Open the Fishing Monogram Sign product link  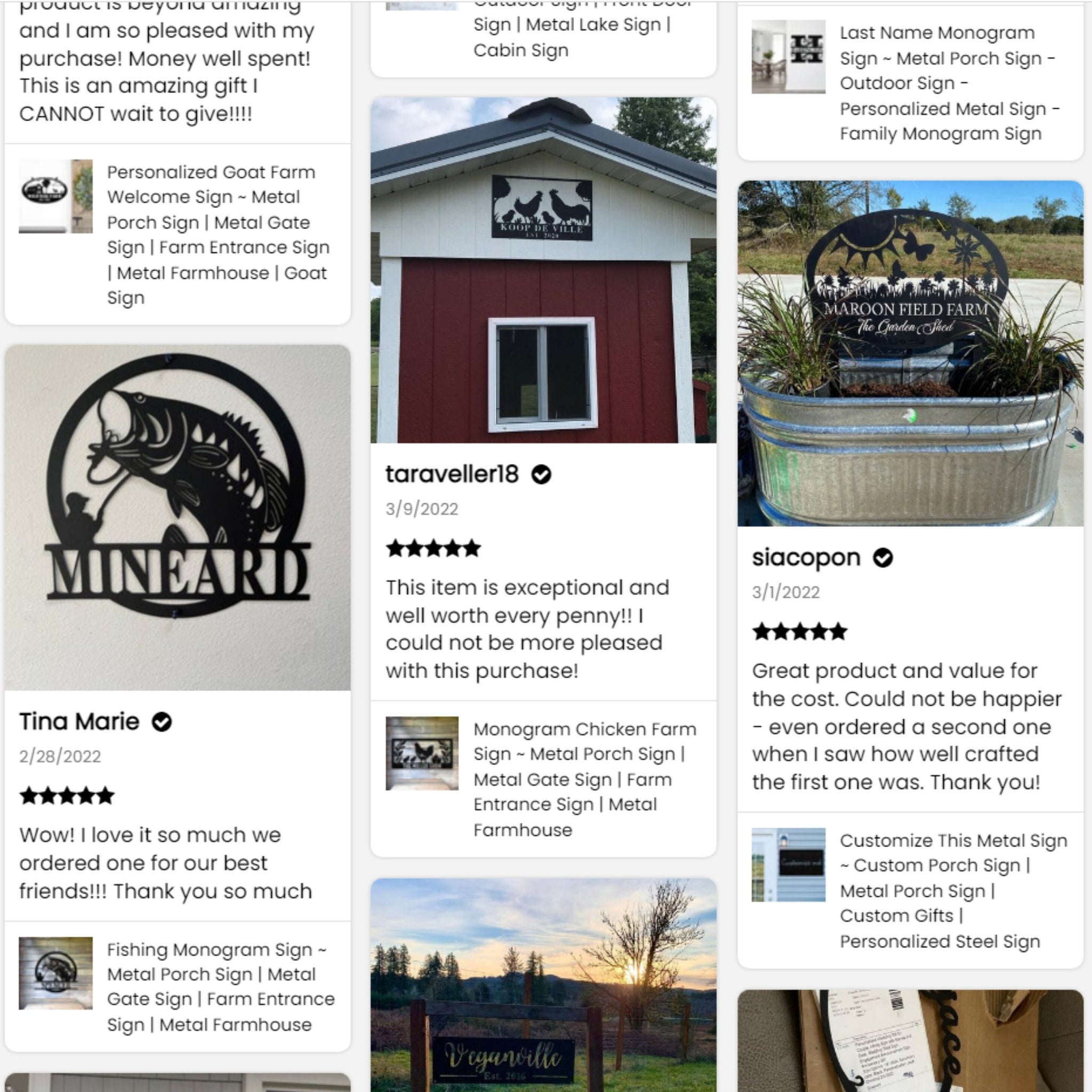pos(220,987)
